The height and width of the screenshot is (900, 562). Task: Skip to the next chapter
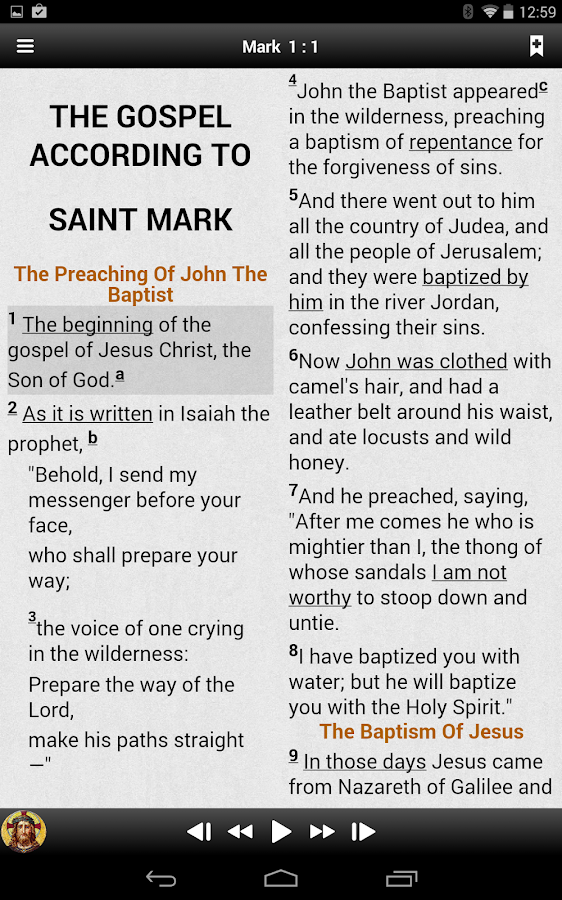363,831
